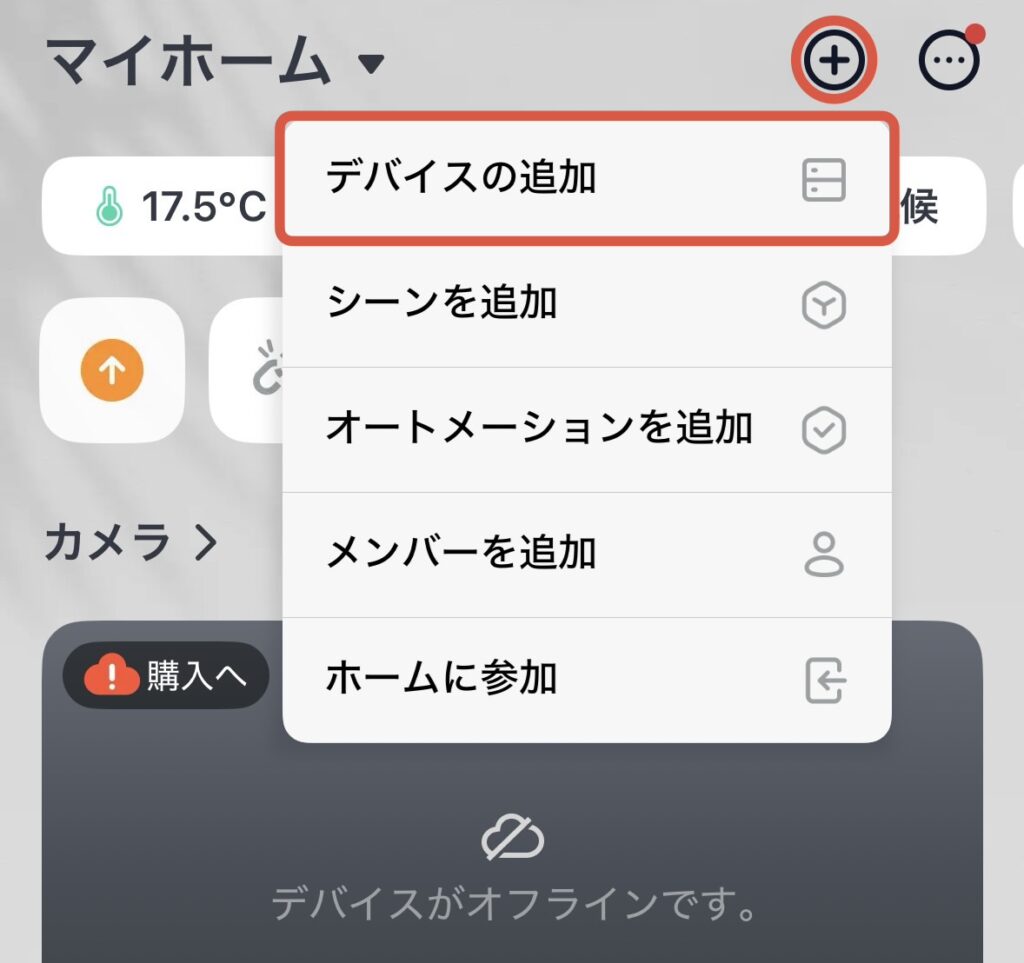The width and height of the screenshot is (1024, 963).
Task: Tap メンバーを追加 menu item
Action: 586,554
